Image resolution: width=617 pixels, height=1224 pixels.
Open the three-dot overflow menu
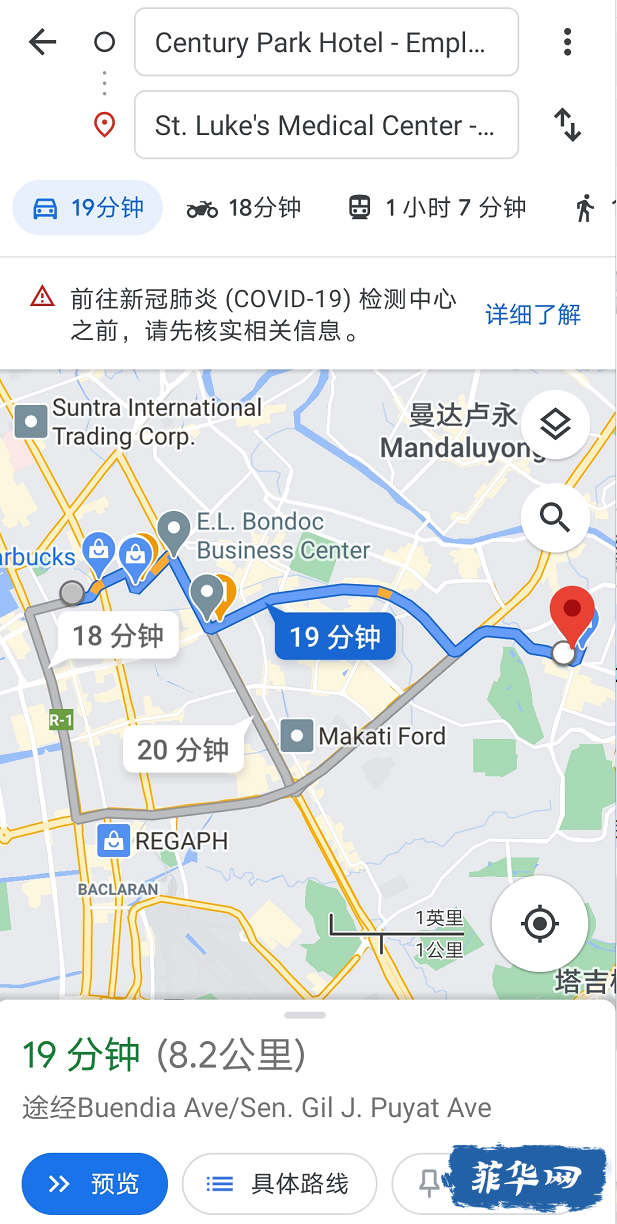567,42
